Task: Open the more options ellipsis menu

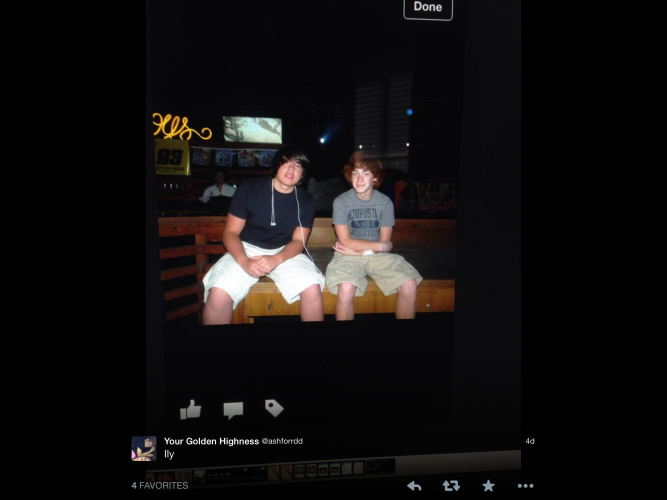Action: [x=525, y=486]
